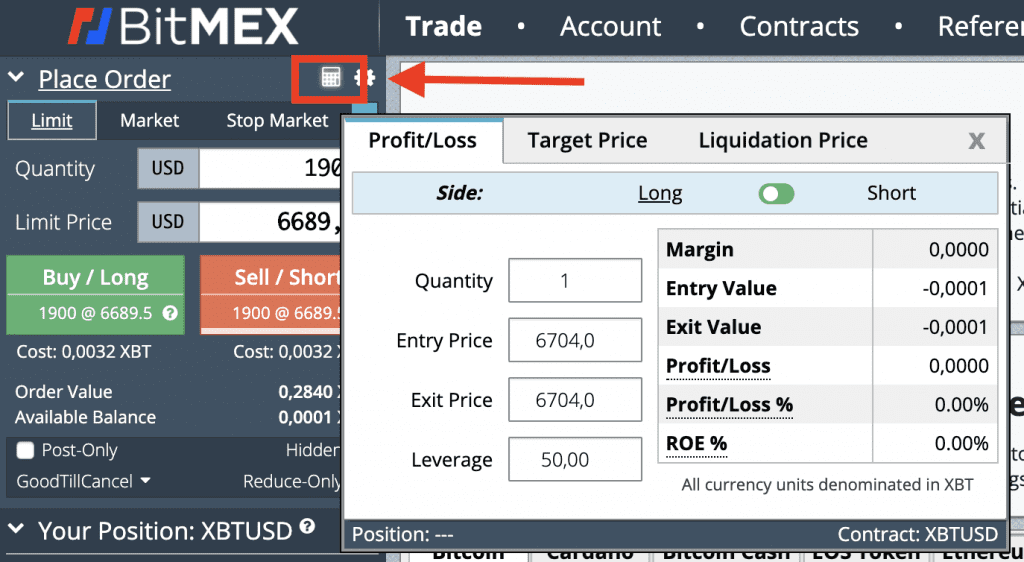Open the Liquidation Price calculator tab
Image resolution: width=1024 pixels, height=562 pixels.
pos(782,141)
